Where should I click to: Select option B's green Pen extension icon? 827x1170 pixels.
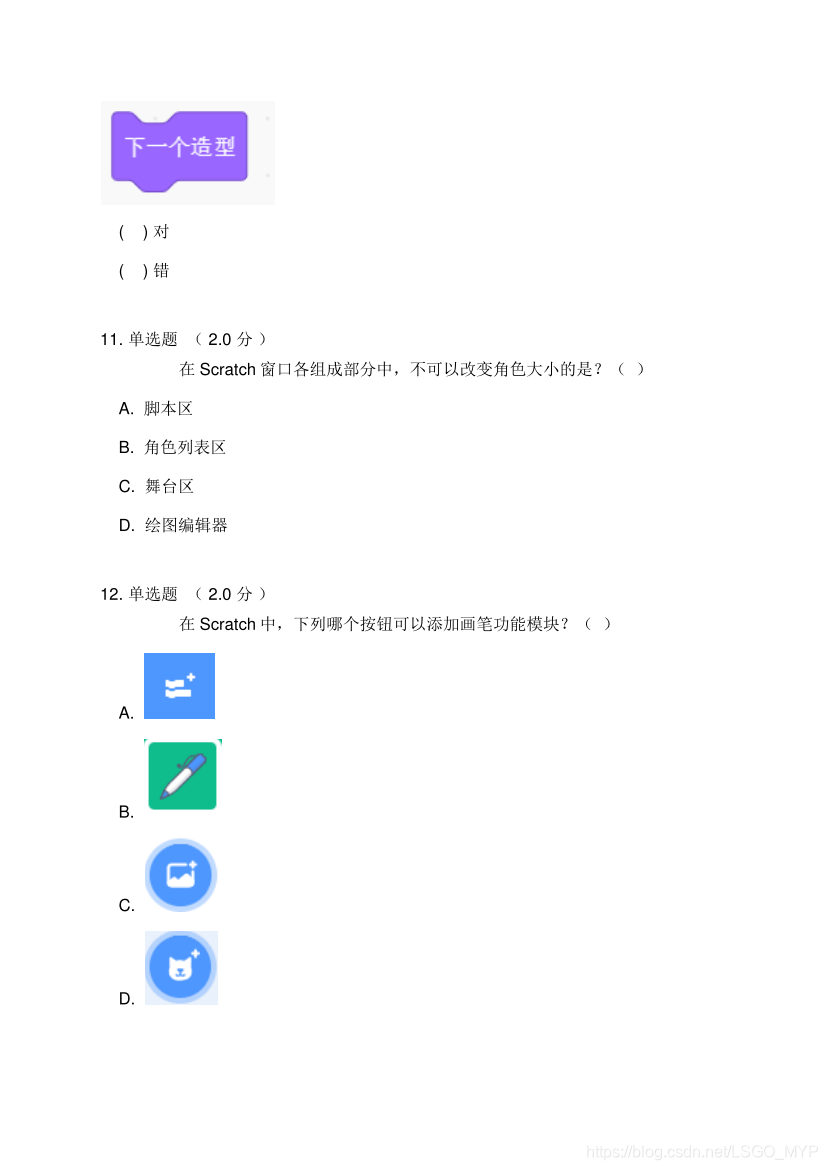click(181, 775)
